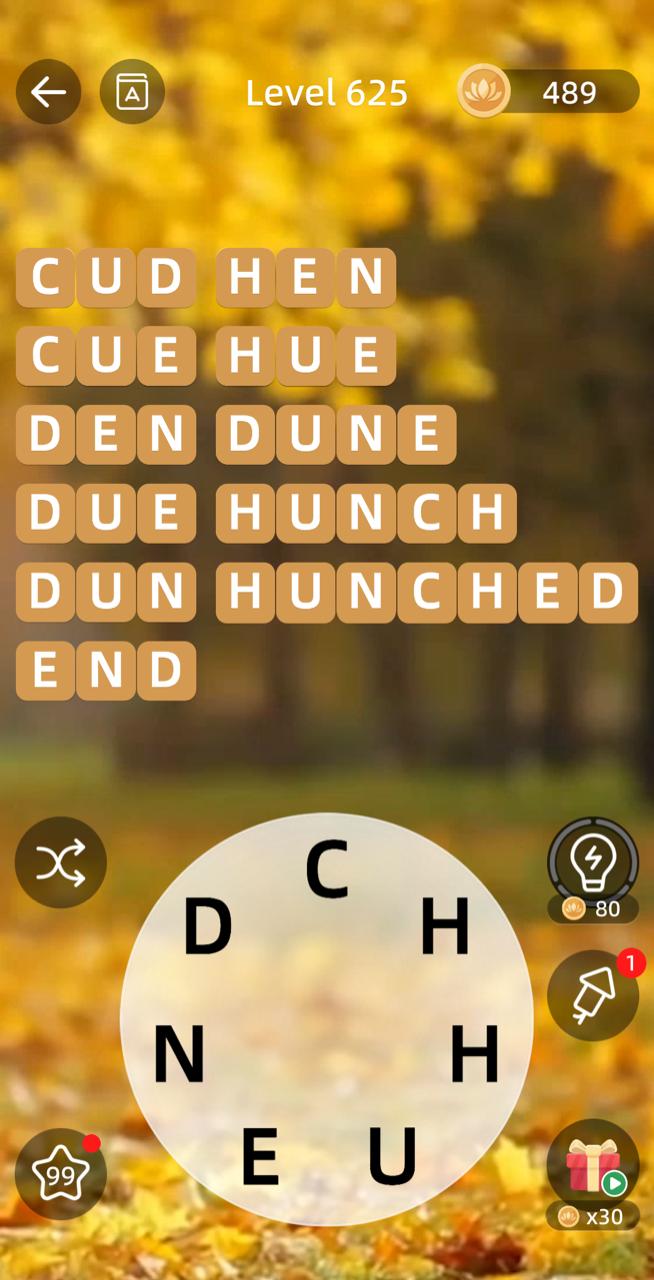Image resolution: width=654 pixels, height=1280 pixels.
Task: Open the dictionary book icon
Action: point(132,92)
